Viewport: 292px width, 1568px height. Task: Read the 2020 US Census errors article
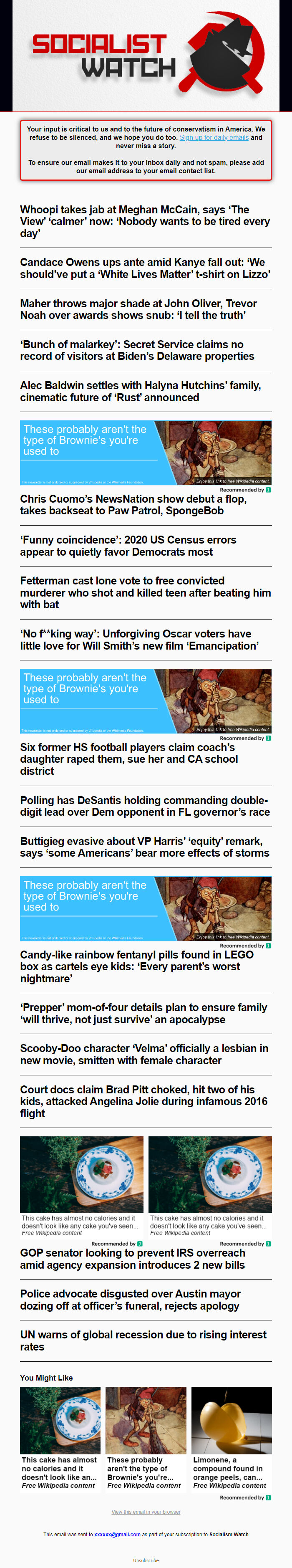pyautogui.click(x=128, y=545)
